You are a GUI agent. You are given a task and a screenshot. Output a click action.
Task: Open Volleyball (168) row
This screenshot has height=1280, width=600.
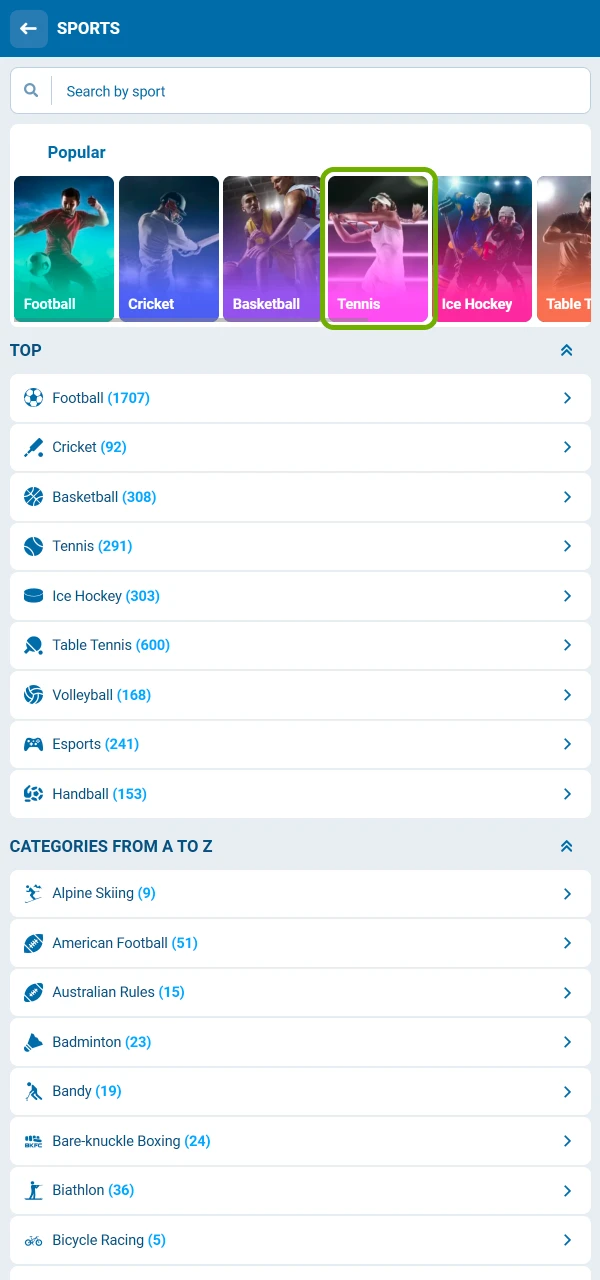coord(300,695)
